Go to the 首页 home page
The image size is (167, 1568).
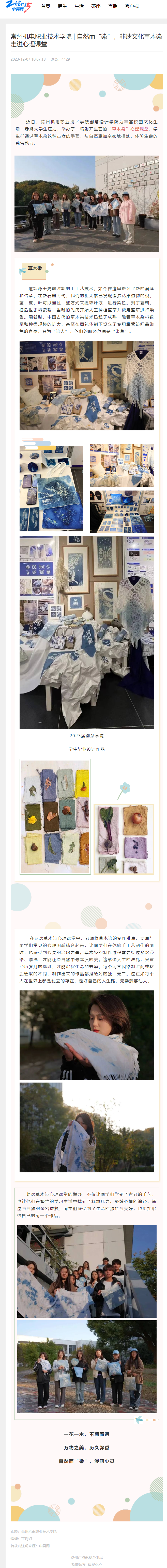tap(45, 7)
